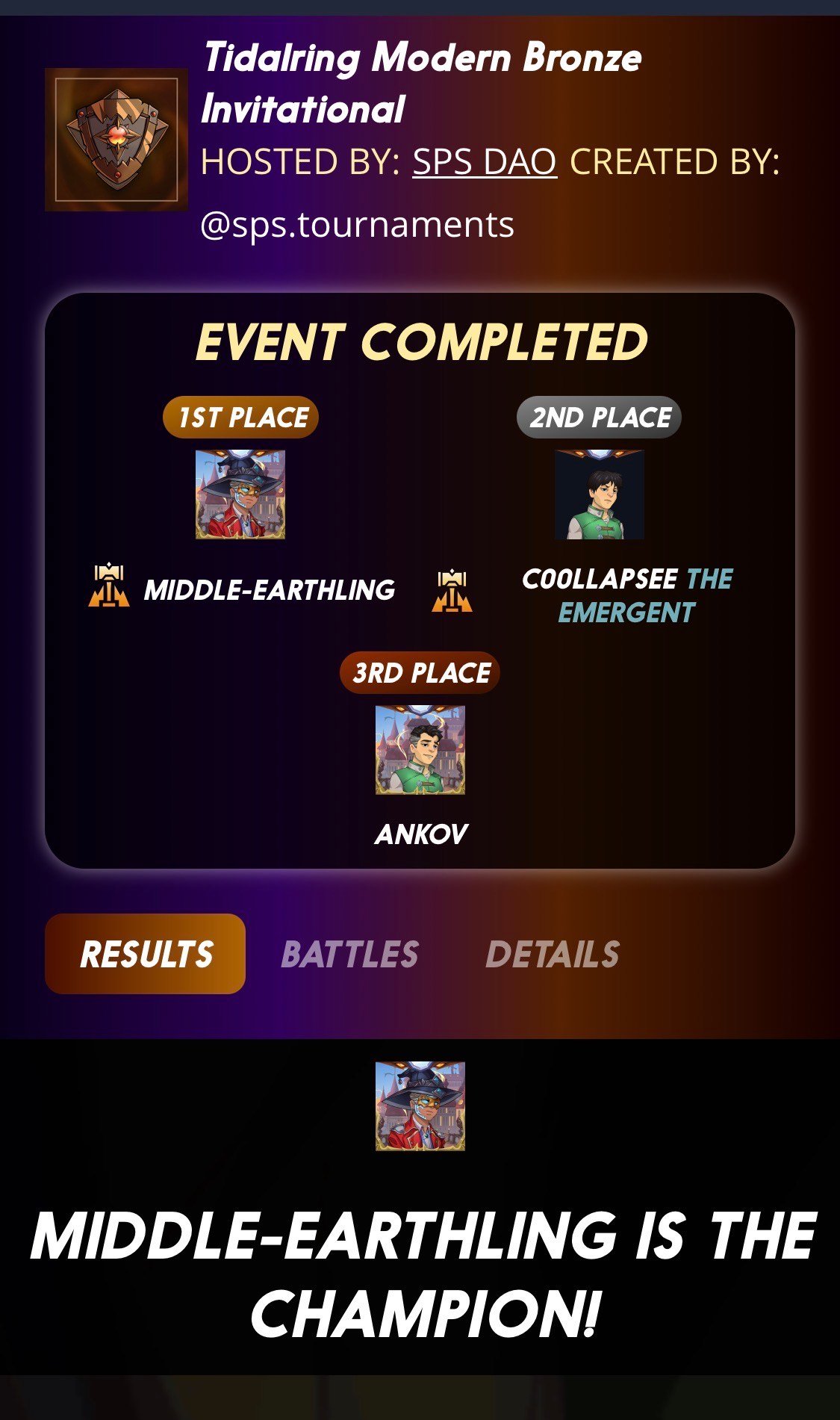840x1420 pixels.
Task: Select the Results tab
Action: pyautogui.click(x=146, y=954)
